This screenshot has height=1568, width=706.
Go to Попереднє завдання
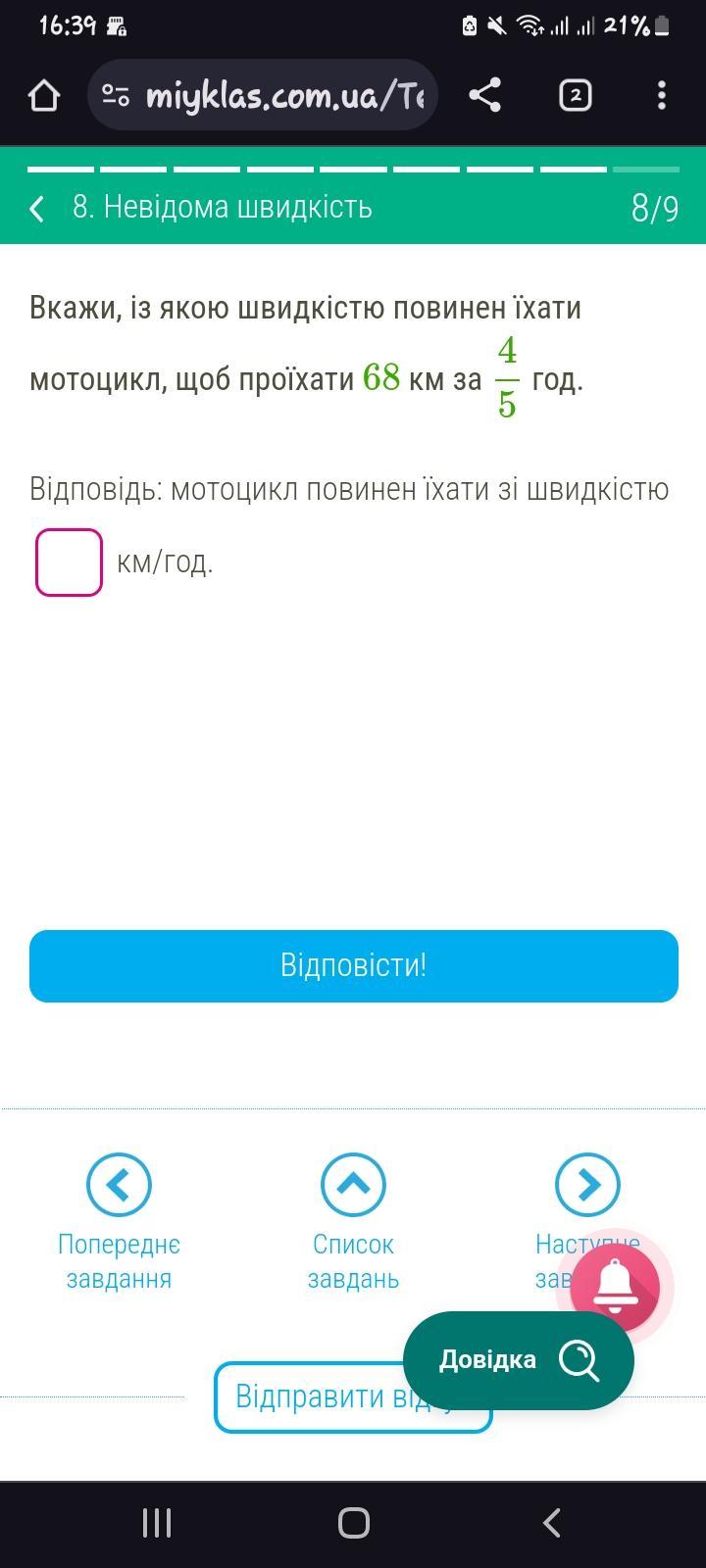point(119,1185)
